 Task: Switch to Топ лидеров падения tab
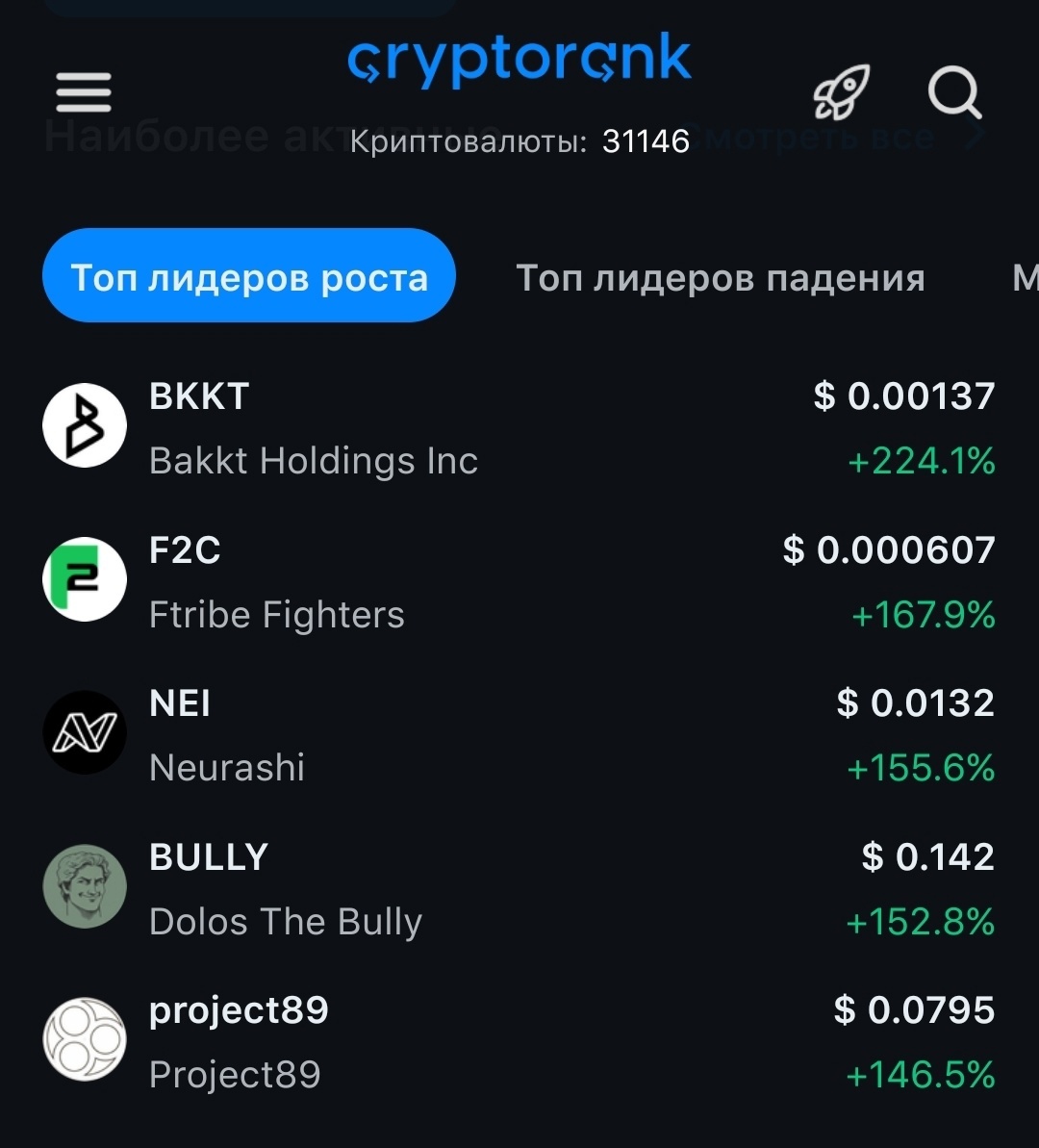(721, 278)
